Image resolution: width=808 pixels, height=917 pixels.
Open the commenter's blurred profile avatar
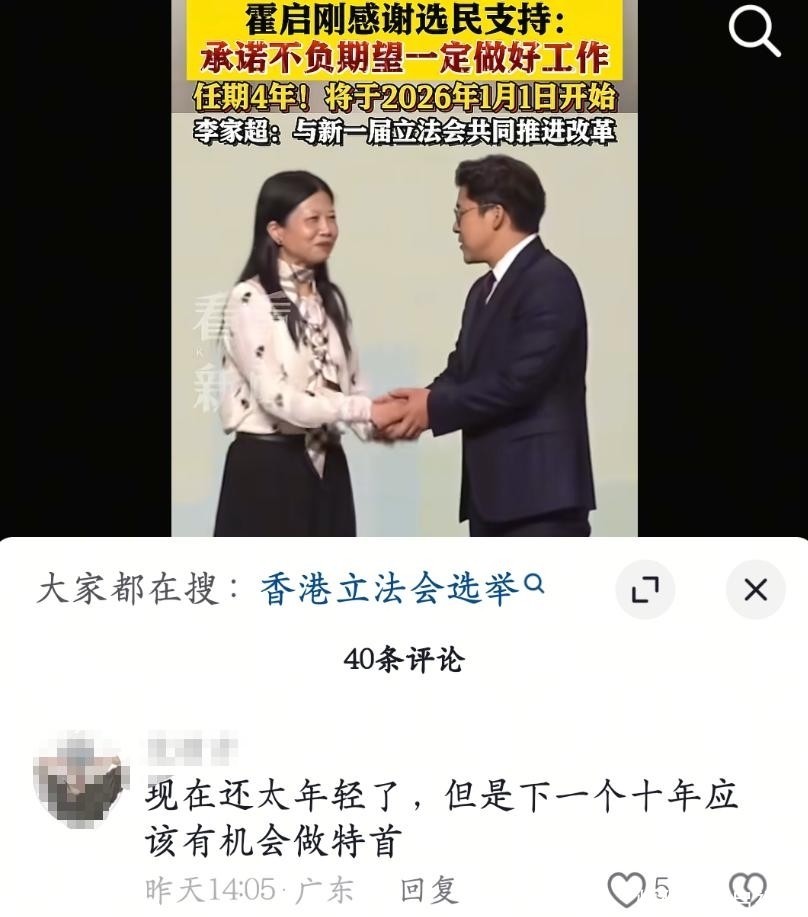80,780
